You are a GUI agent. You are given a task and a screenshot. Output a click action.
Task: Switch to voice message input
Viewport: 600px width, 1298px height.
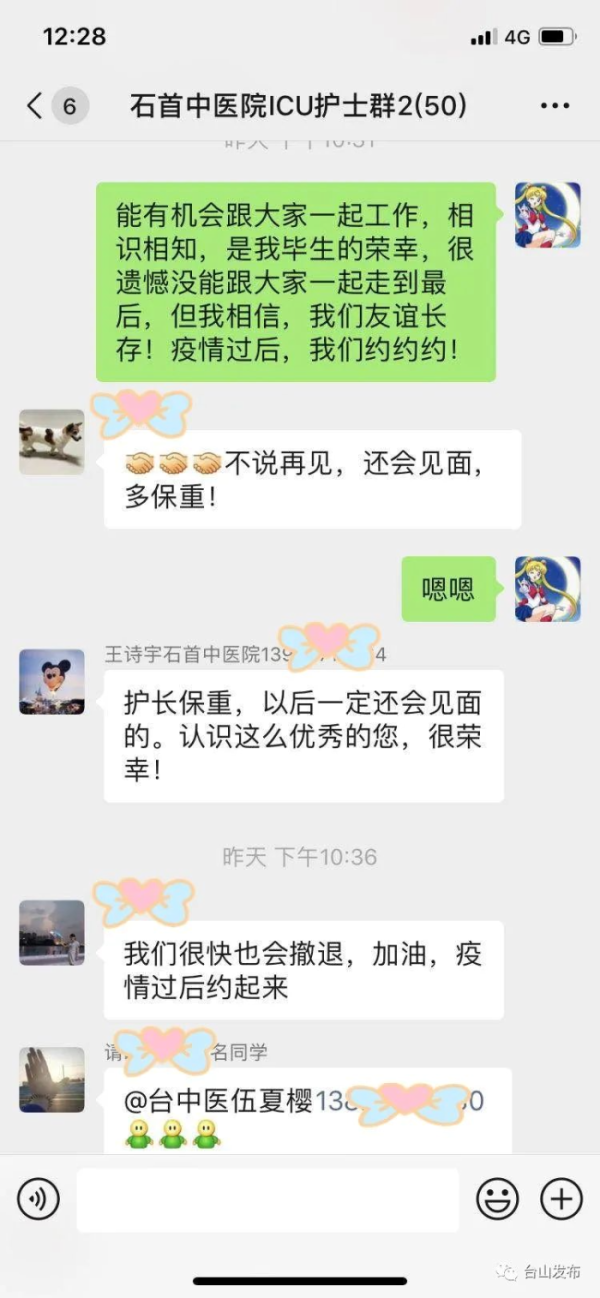[x=38, y=1198]
